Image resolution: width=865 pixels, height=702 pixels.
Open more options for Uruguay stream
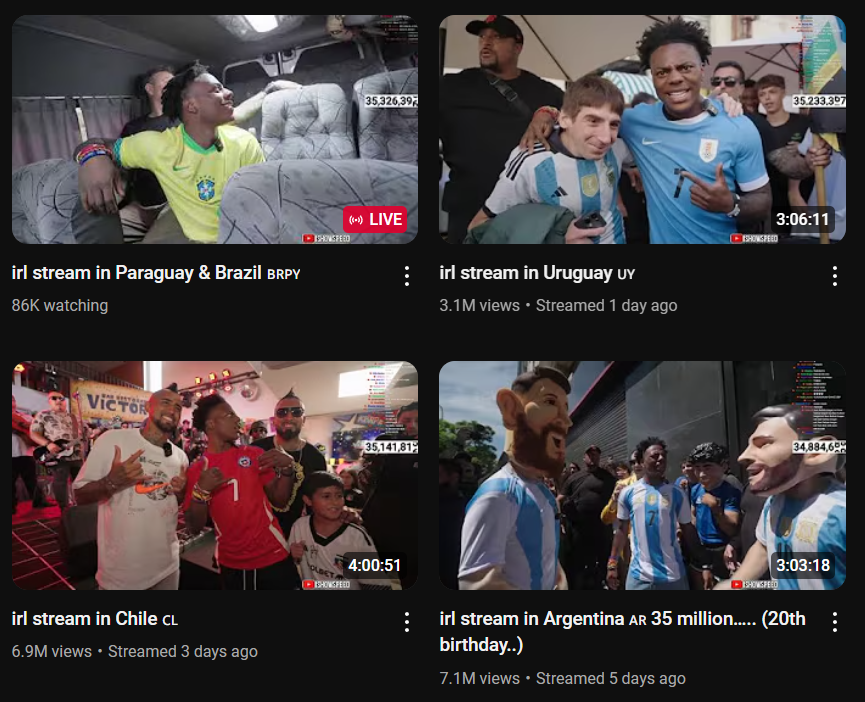(834, 276)
